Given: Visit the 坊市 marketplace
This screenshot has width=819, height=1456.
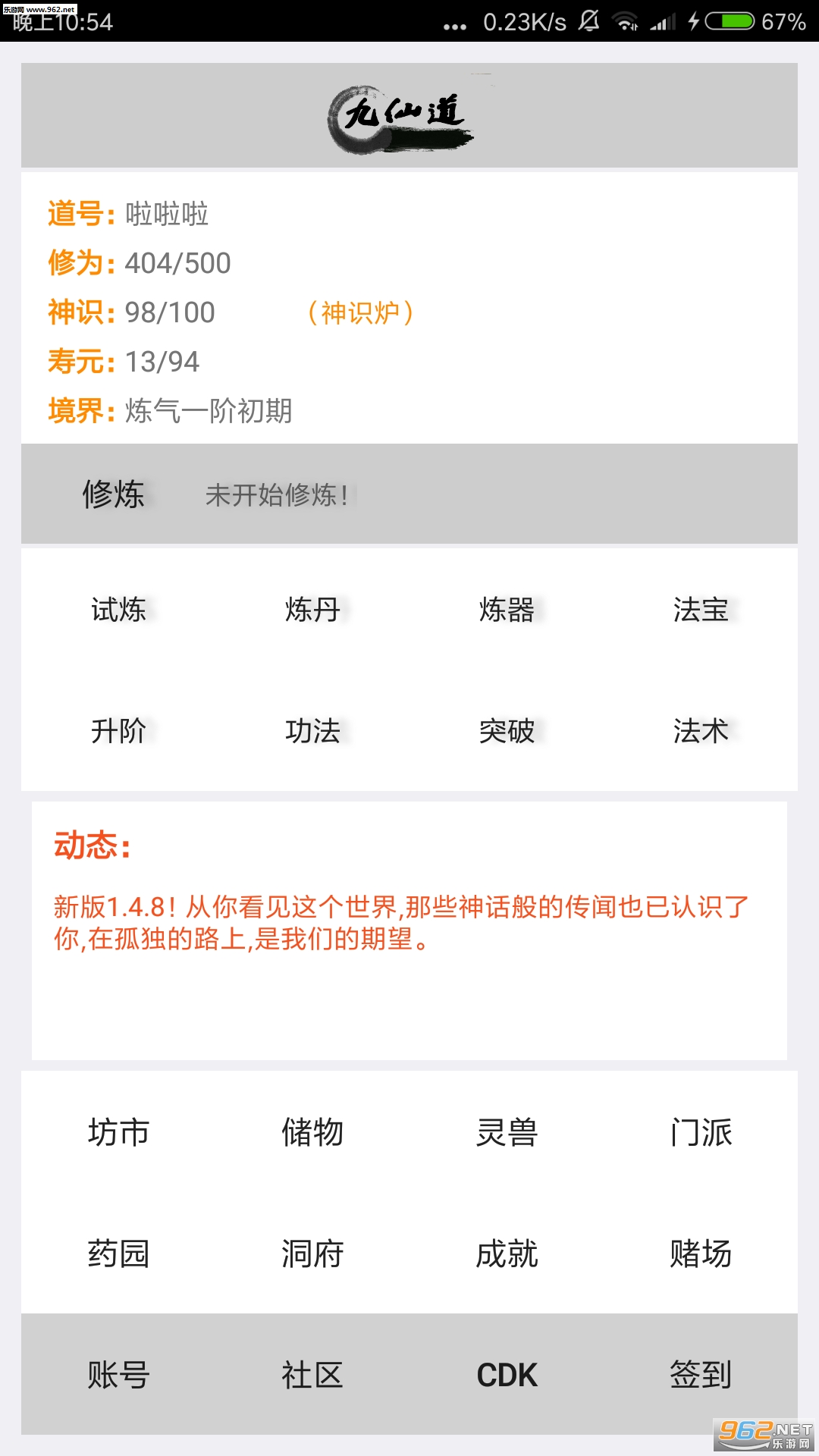Looking at the screenshot, I should (118, 1132).
